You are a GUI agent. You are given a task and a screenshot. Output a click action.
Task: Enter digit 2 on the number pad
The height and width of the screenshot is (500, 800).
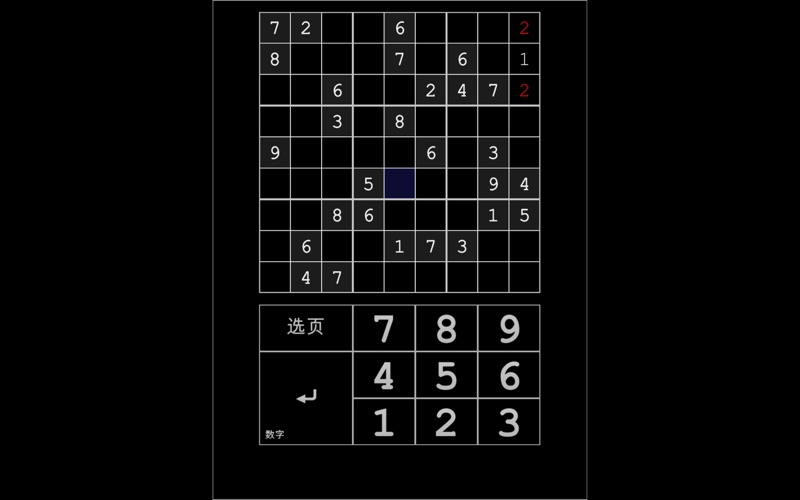tap(446, 422)
